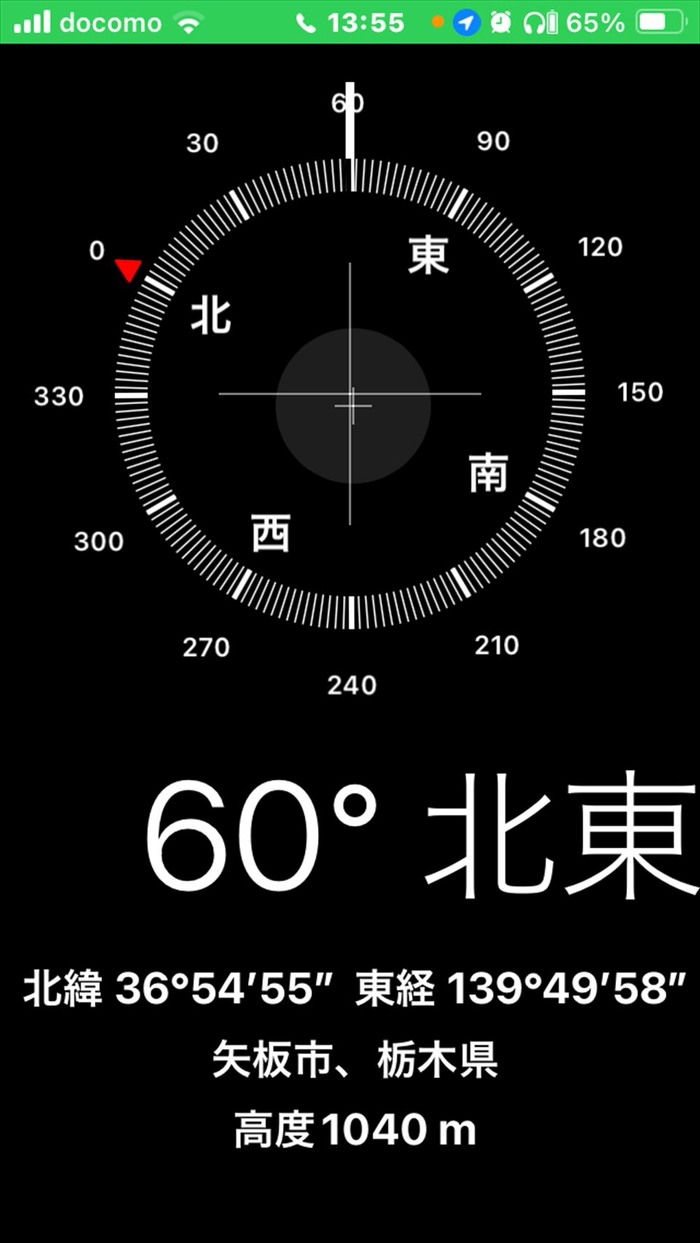The image size is (700, 1243).
Task: Return to the ongoing call via status bar
Action: pyautogui.click(x=350, y=22)
